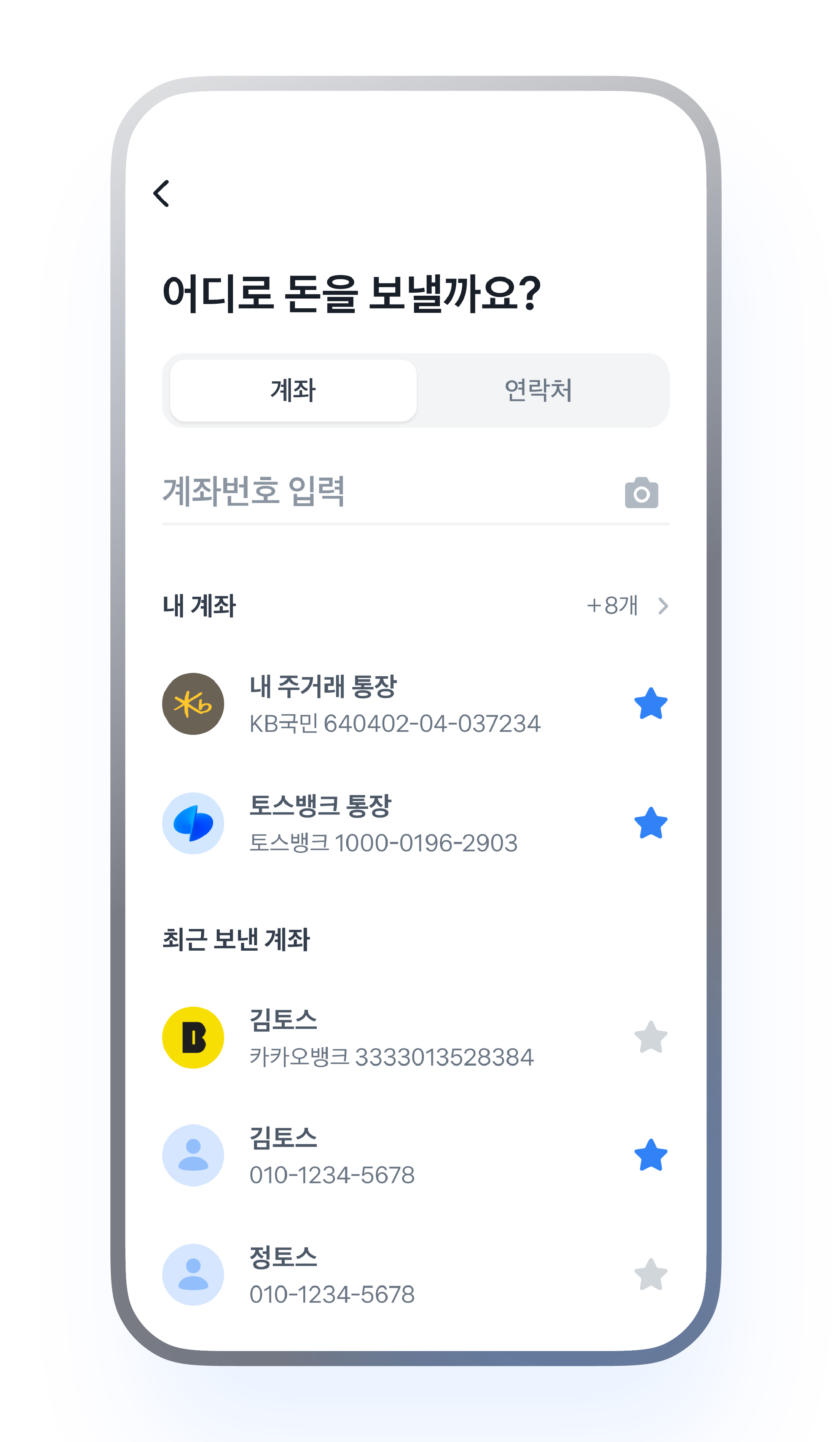Select the 김토스 010-1234-5678 contact
832x1442 pixels.
pos(332,1156)
